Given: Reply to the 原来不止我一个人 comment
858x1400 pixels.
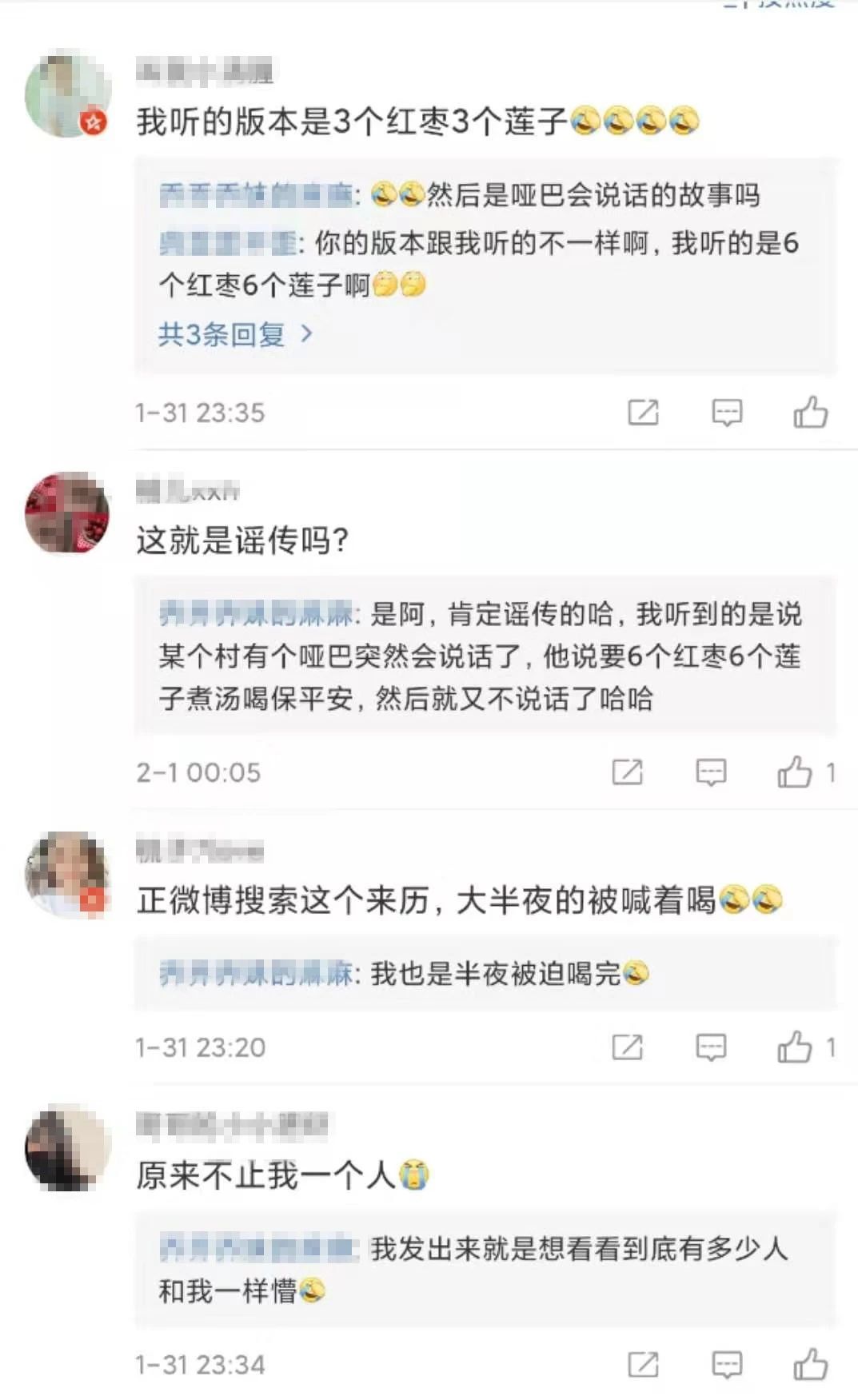Looking at the screenshot, I should 727,1364.
